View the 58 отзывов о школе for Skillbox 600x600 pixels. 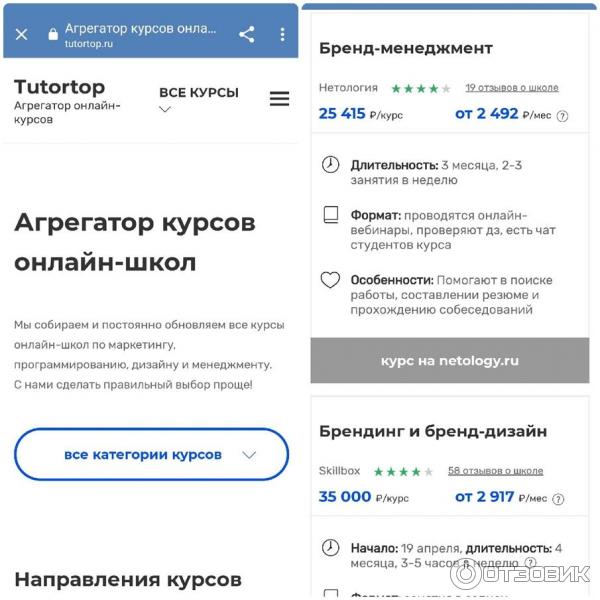[495, 471]
